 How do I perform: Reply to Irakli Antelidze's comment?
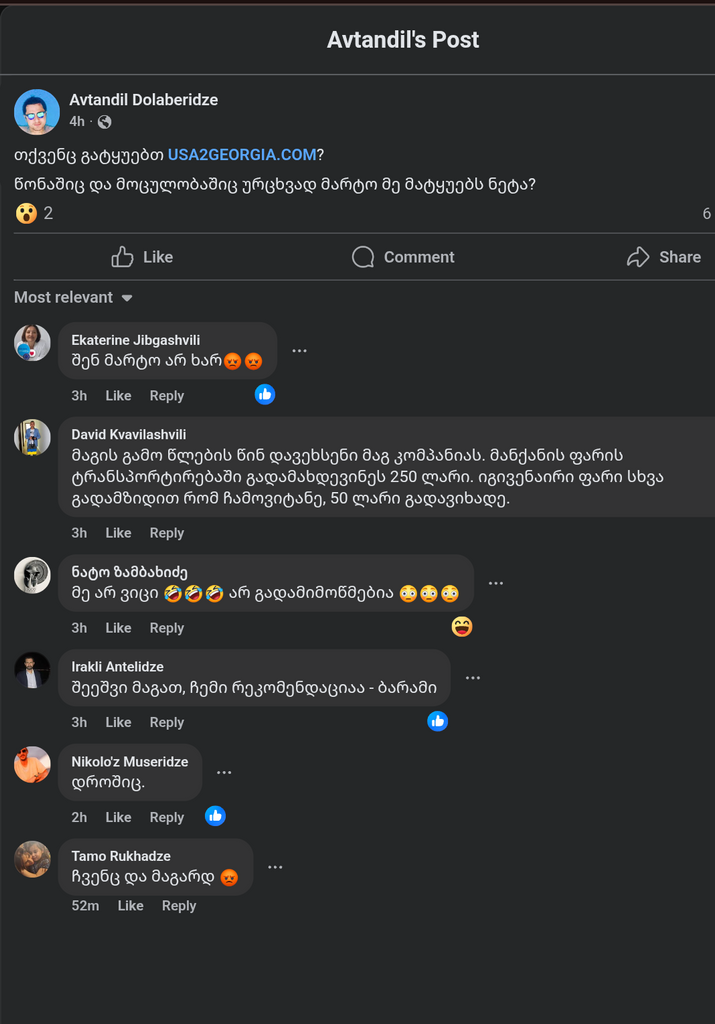166,722
